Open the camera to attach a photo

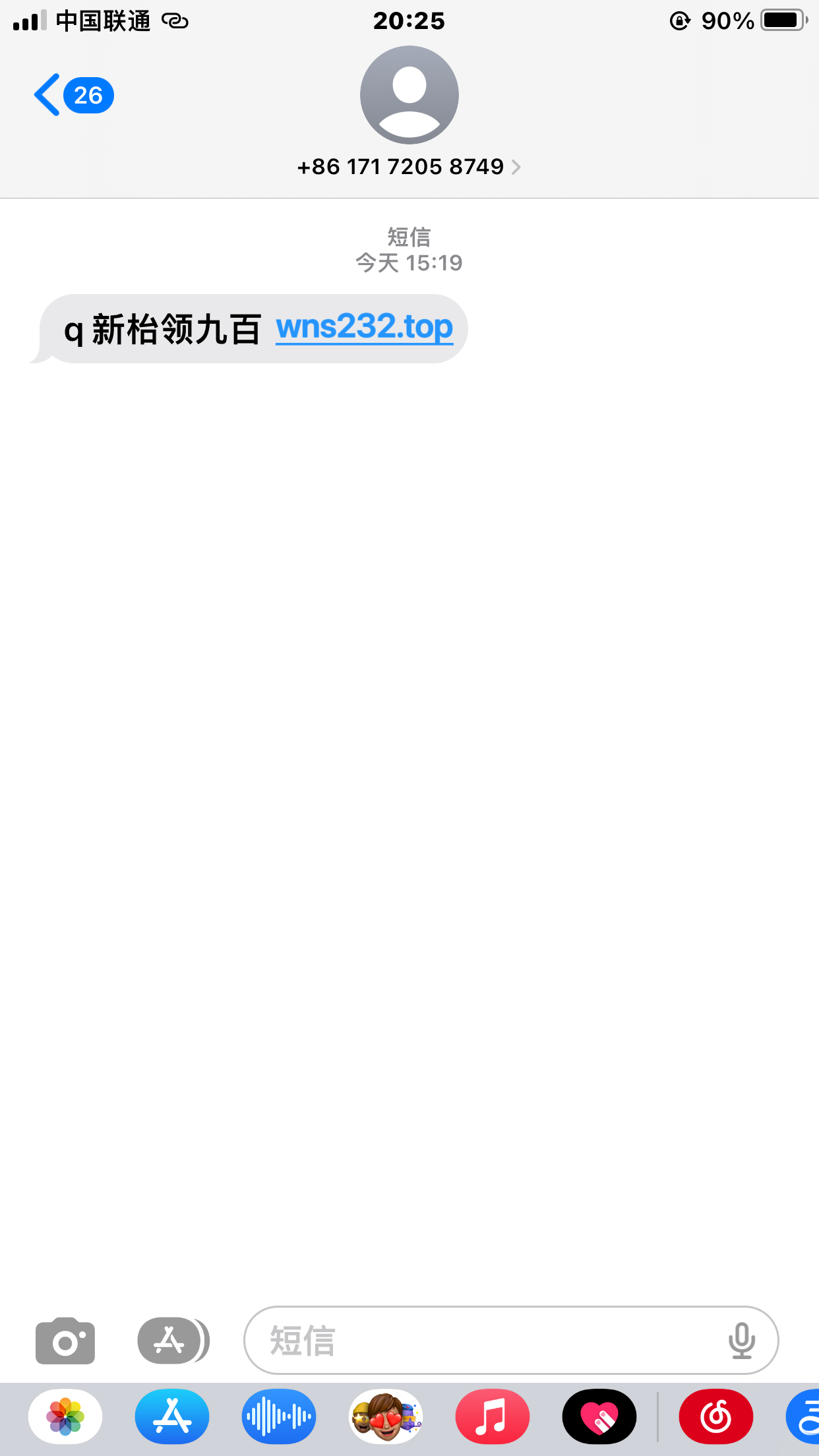[x=65, y=1341]
